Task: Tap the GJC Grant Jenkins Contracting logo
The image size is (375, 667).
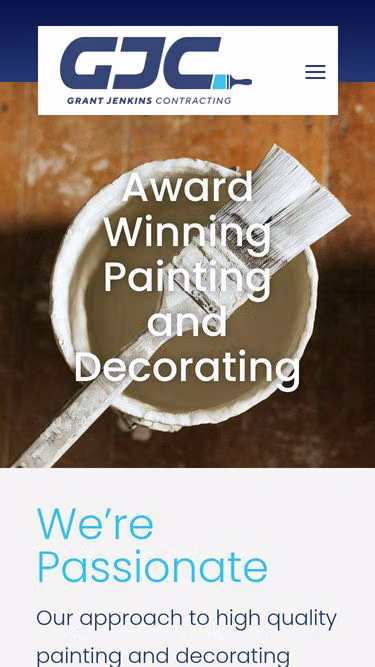Action: (x=156, y=71)
